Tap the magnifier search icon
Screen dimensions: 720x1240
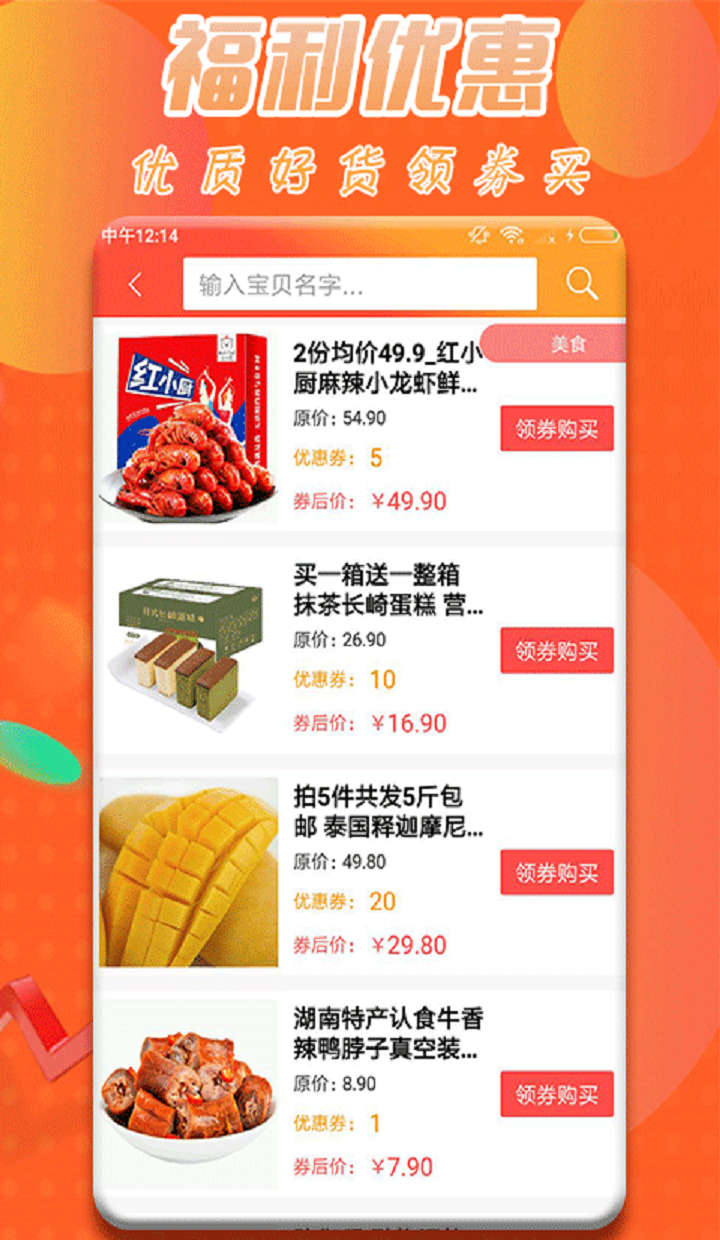click(580, 284)
